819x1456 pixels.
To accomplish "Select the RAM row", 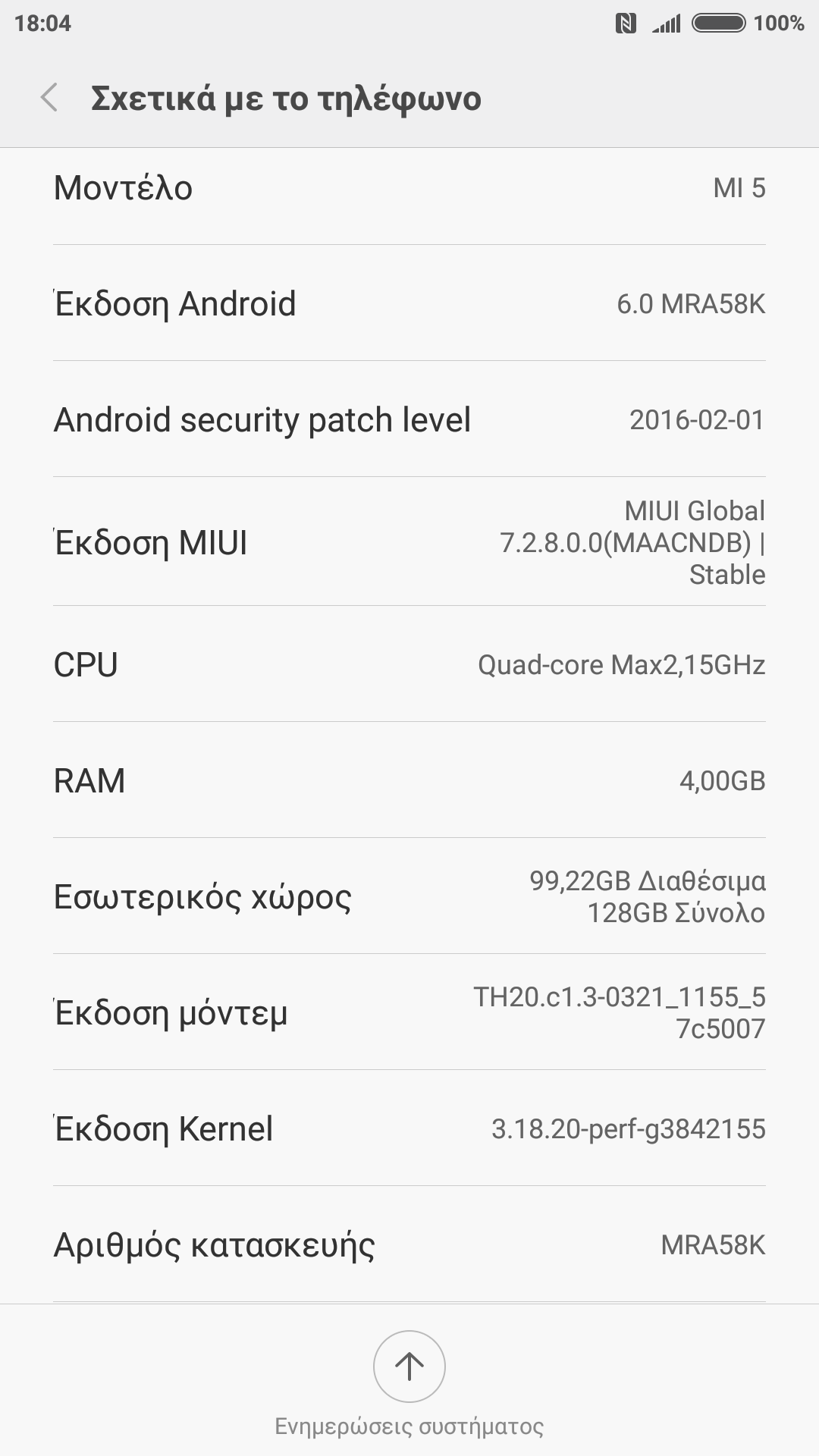I will click(409, 780).
